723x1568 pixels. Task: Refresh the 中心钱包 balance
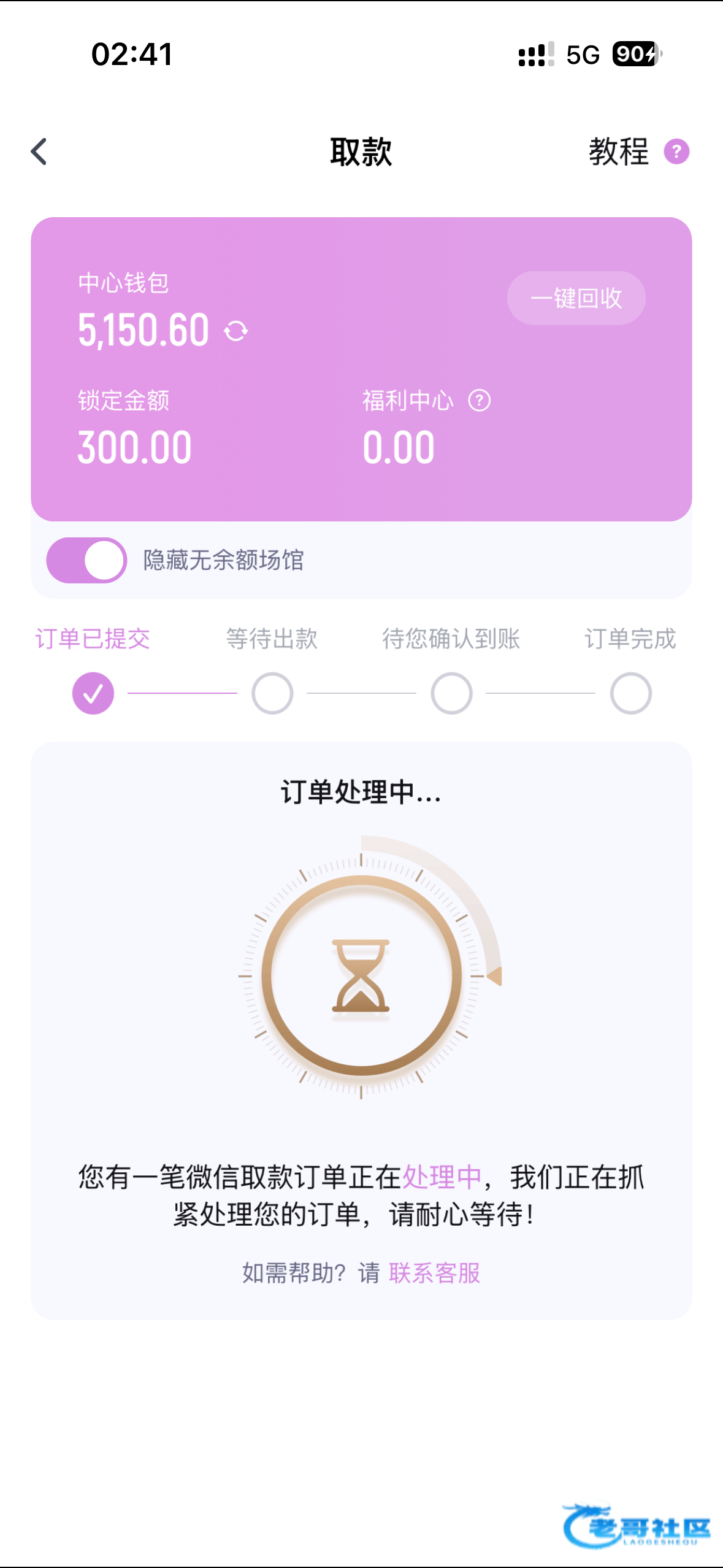(236, 331)
